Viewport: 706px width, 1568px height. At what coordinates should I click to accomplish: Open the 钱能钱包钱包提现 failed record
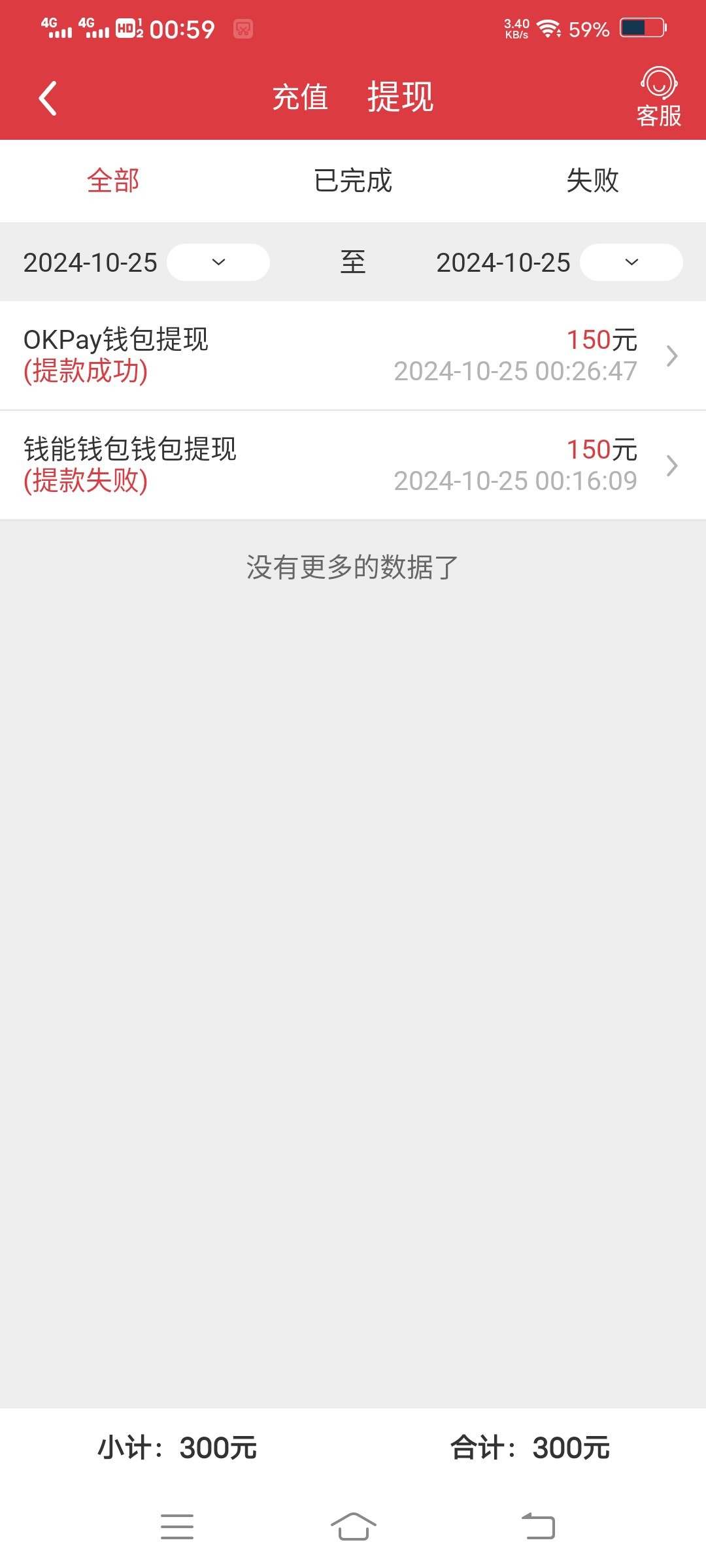tap(353, 465)
